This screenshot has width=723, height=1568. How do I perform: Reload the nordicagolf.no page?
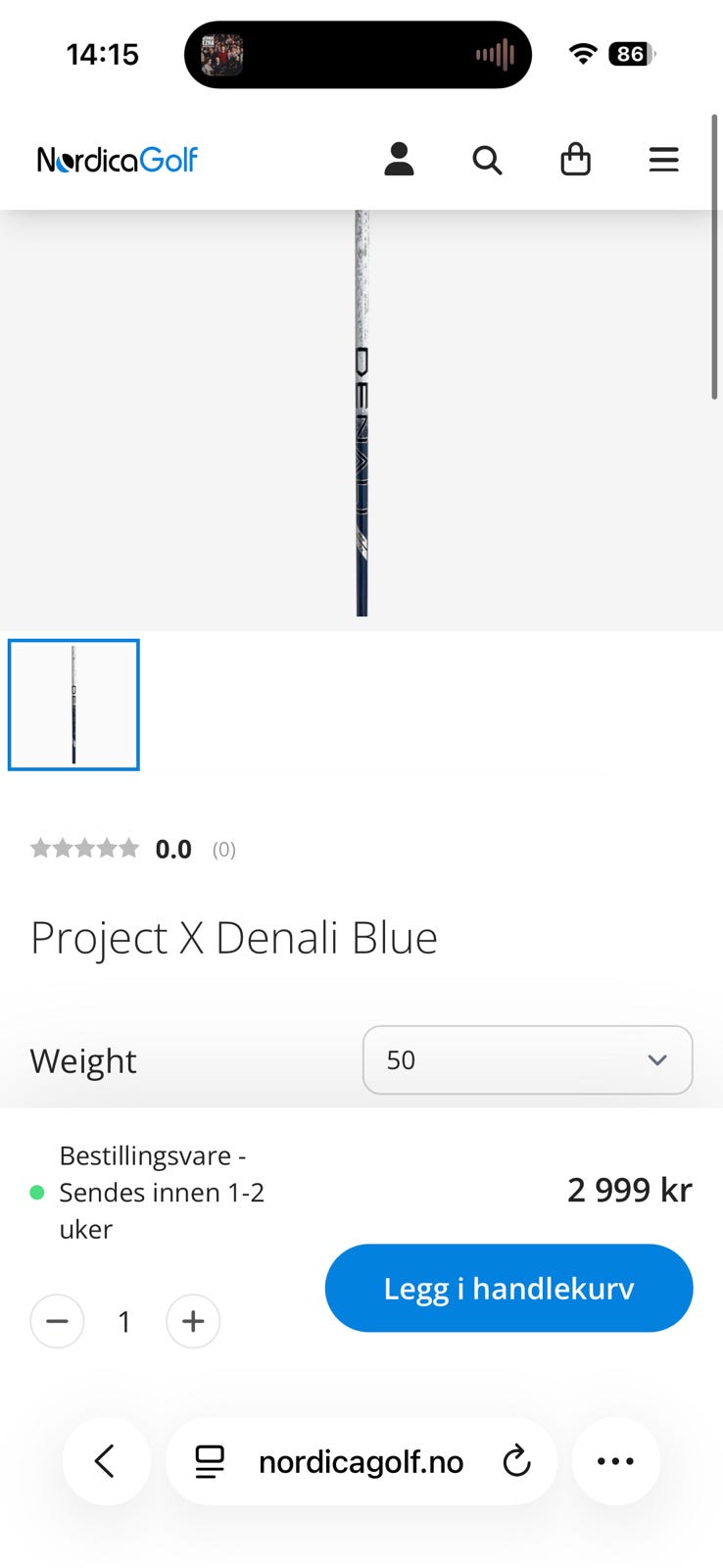coord(516,1461)
